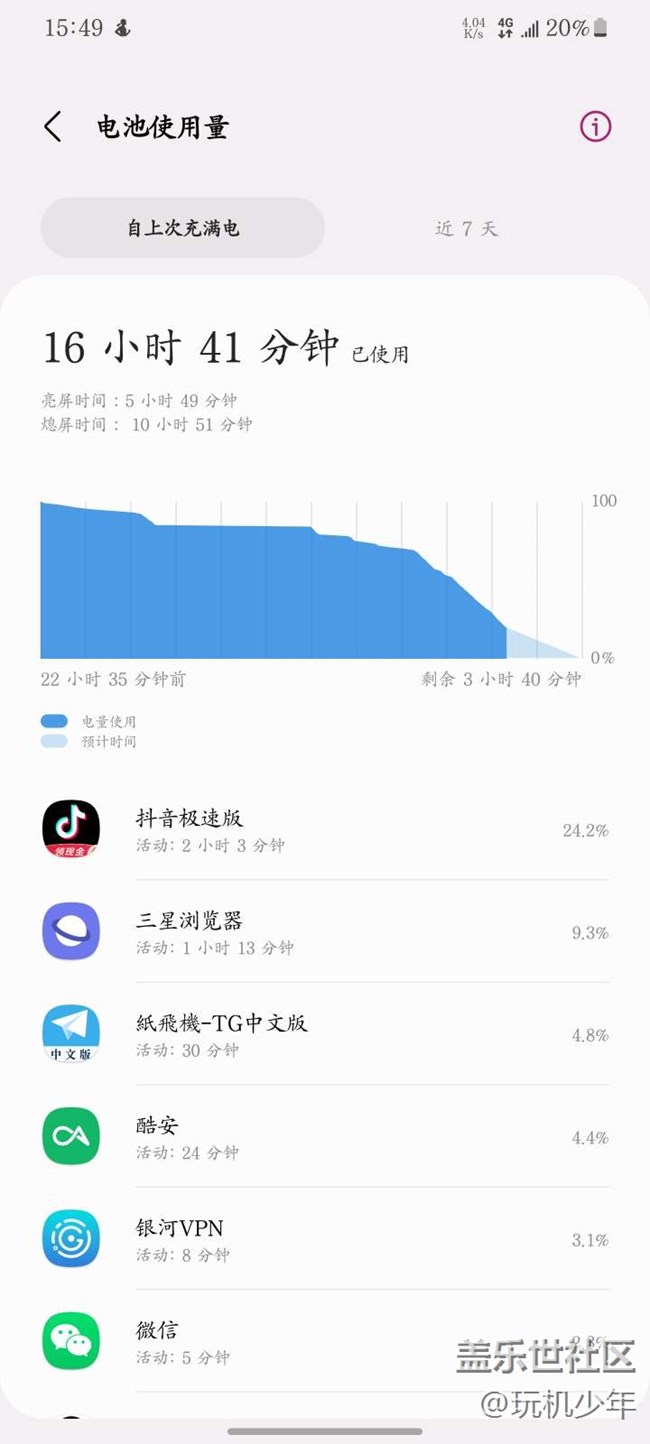Select the 自上次充满电 tab

(183, 228)
